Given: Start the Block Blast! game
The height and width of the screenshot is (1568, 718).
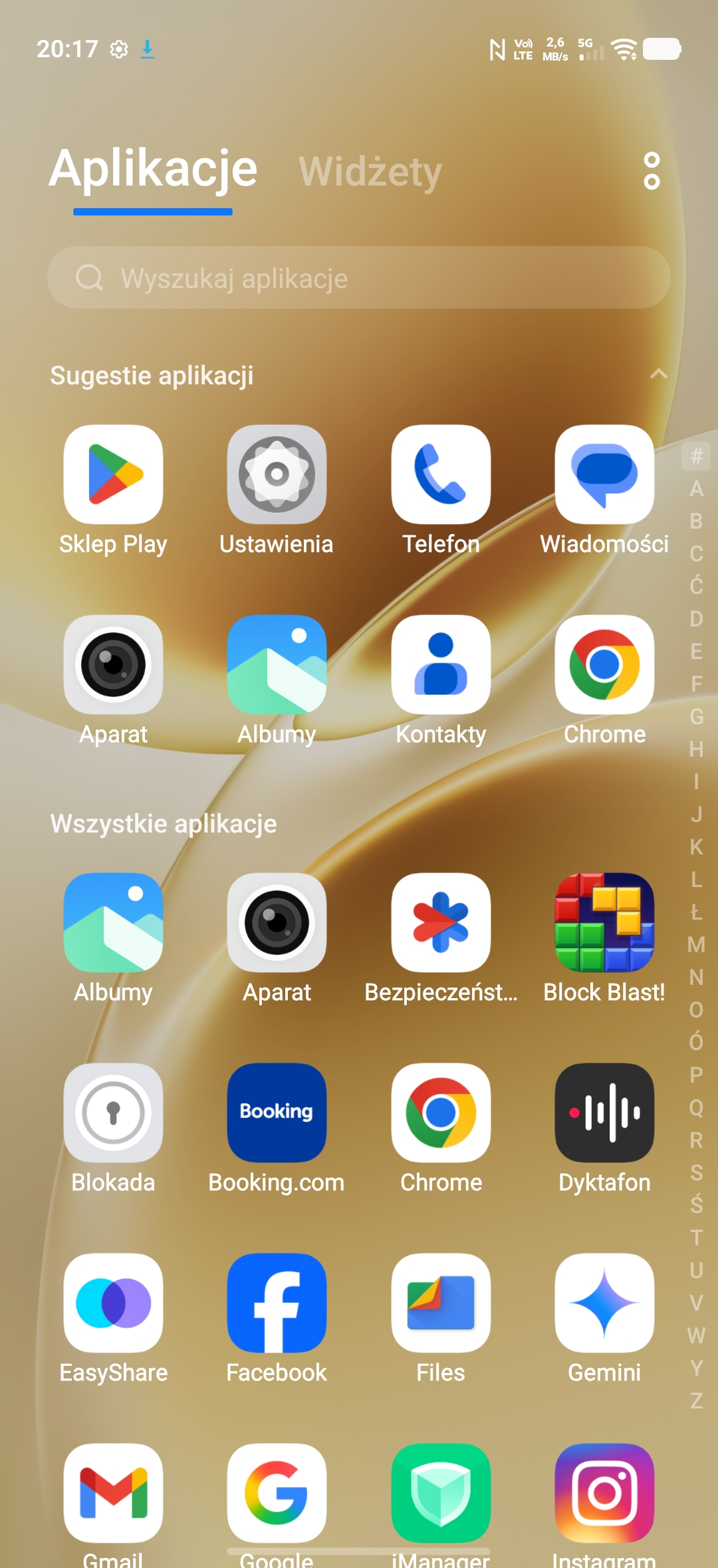Looking at the screenshot, I should click(x=604, y=923).
